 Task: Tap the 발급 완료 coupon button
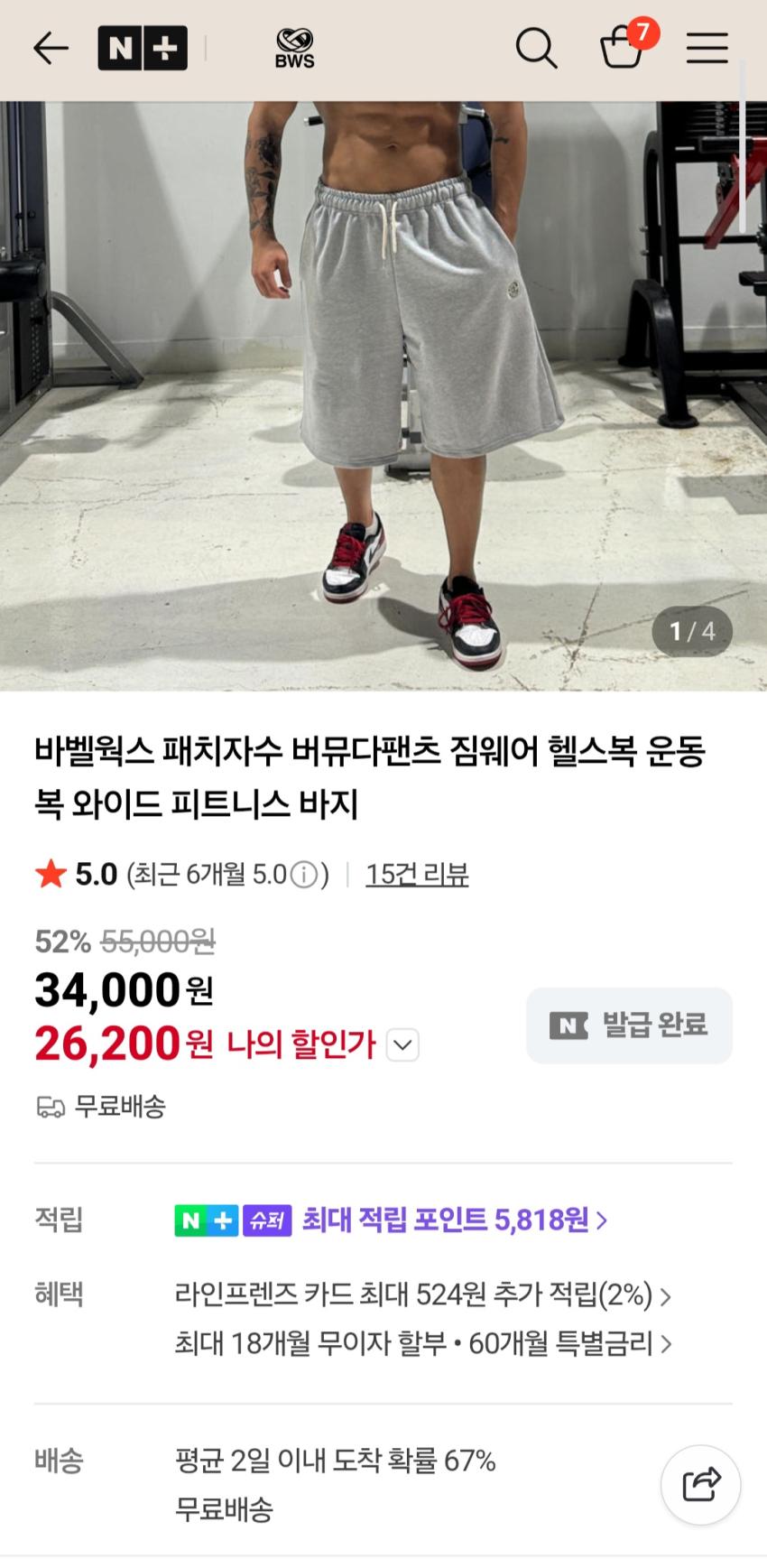point(629,1025)
